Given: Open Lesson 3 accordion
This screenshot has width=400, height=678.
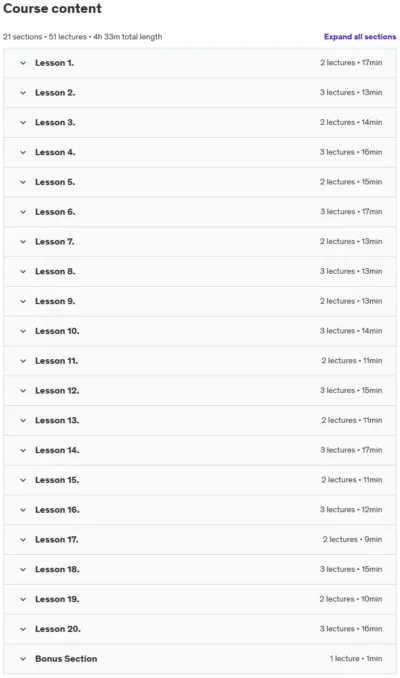Looking at the screenshot, I should [200, 122].
